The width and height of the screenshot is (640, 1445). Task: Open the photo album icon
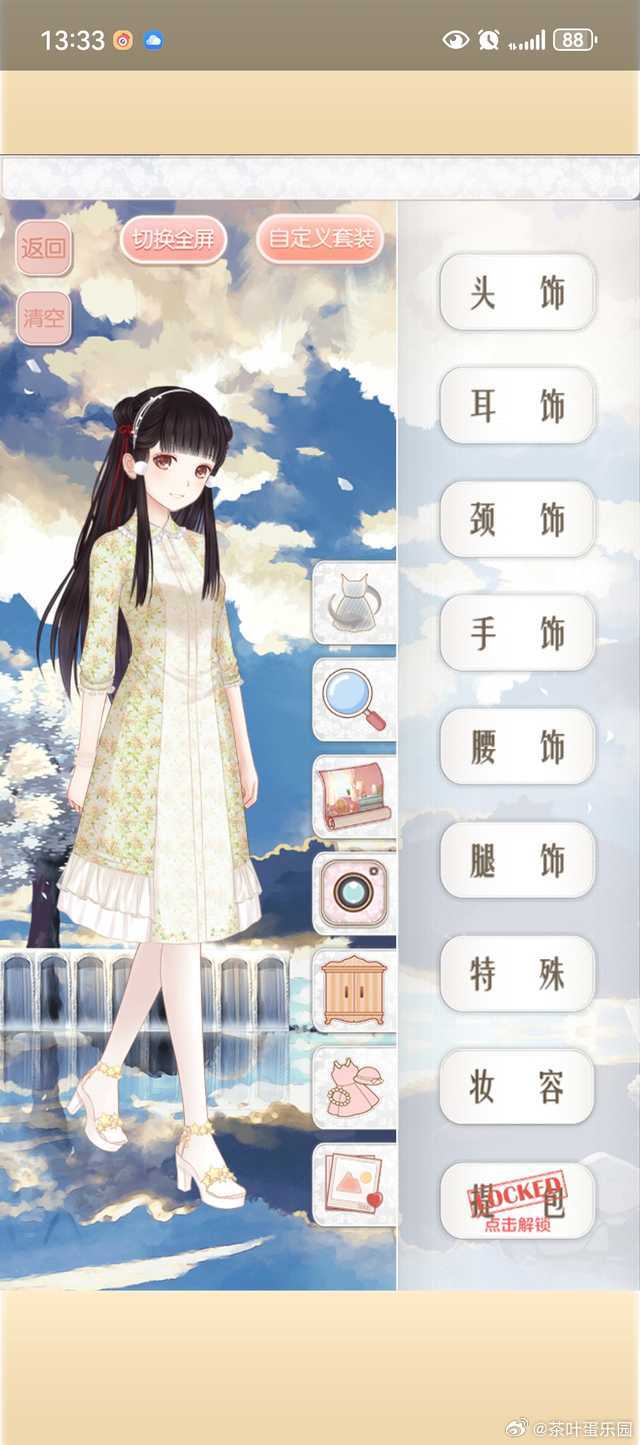(356, 1184)
